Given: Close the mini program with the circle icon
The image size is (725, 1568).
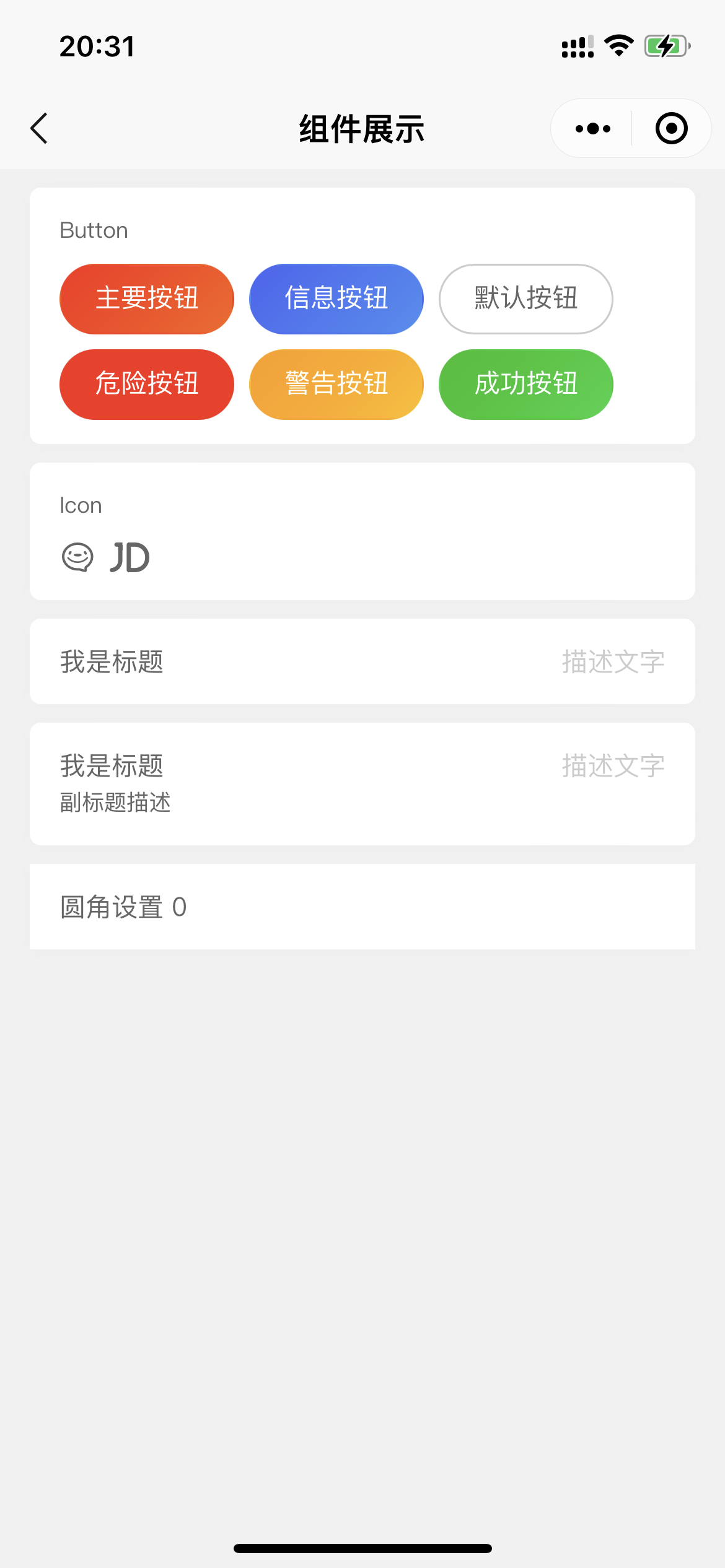Looking at the screenshot, I should (x=671, y=129).
